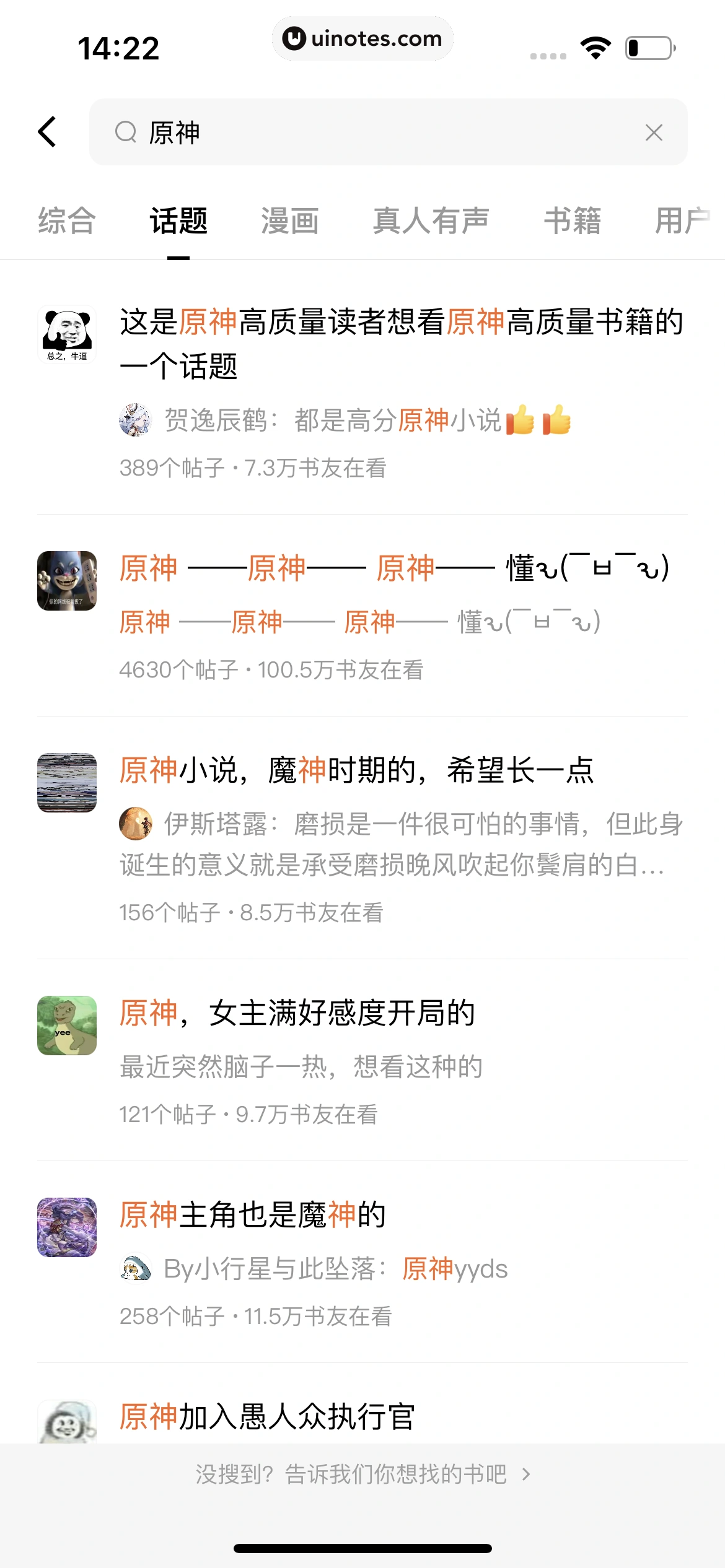The image size is (725, 1568).
Task: Clear the search text with the X
Action: (654, 132)
